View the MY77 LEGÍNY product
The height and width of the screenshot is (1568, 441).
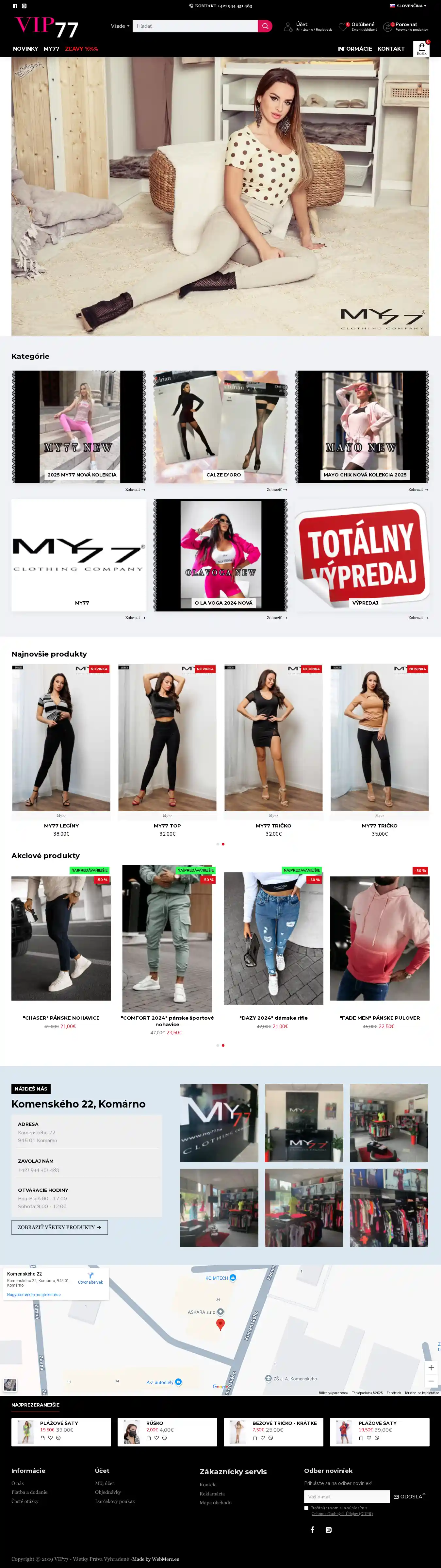tap(61, 826)
